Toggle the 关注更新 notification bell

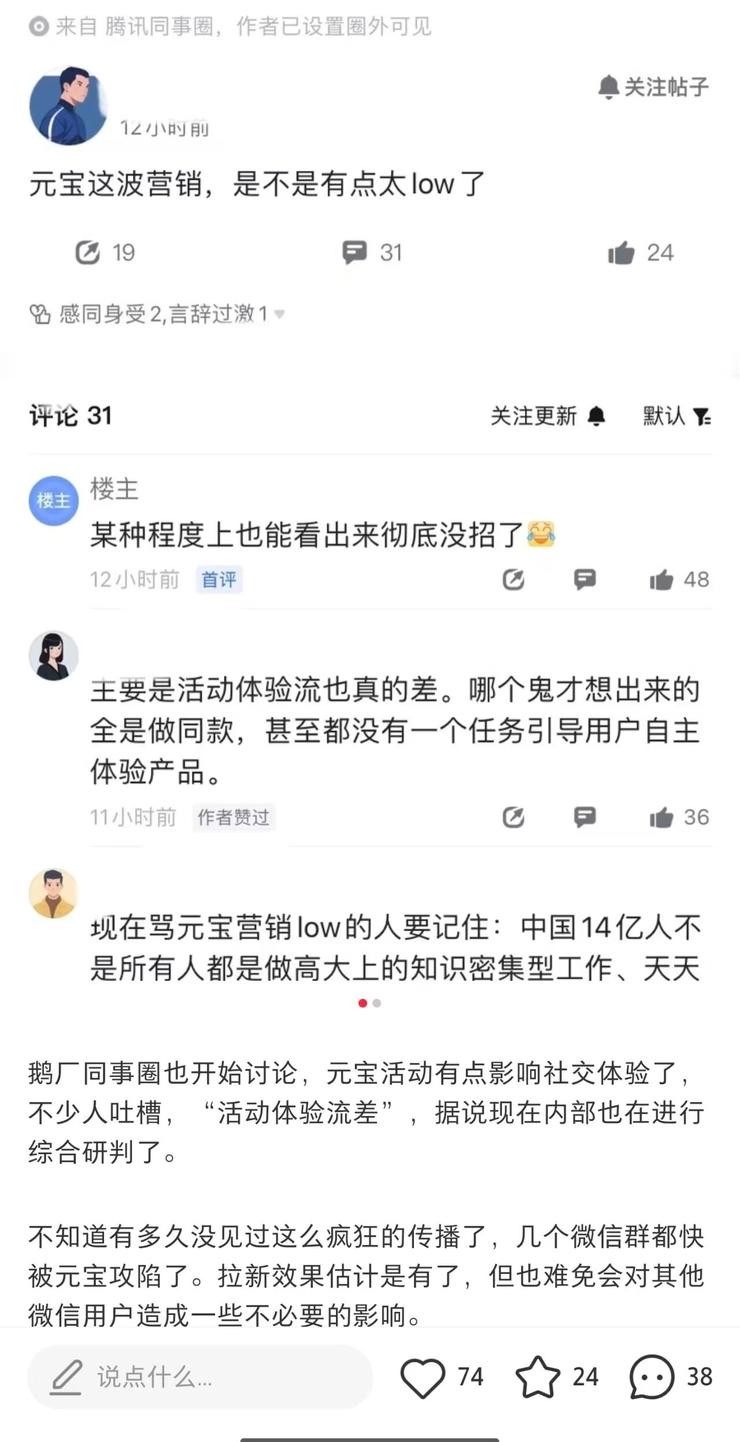(x=595, y=416)
